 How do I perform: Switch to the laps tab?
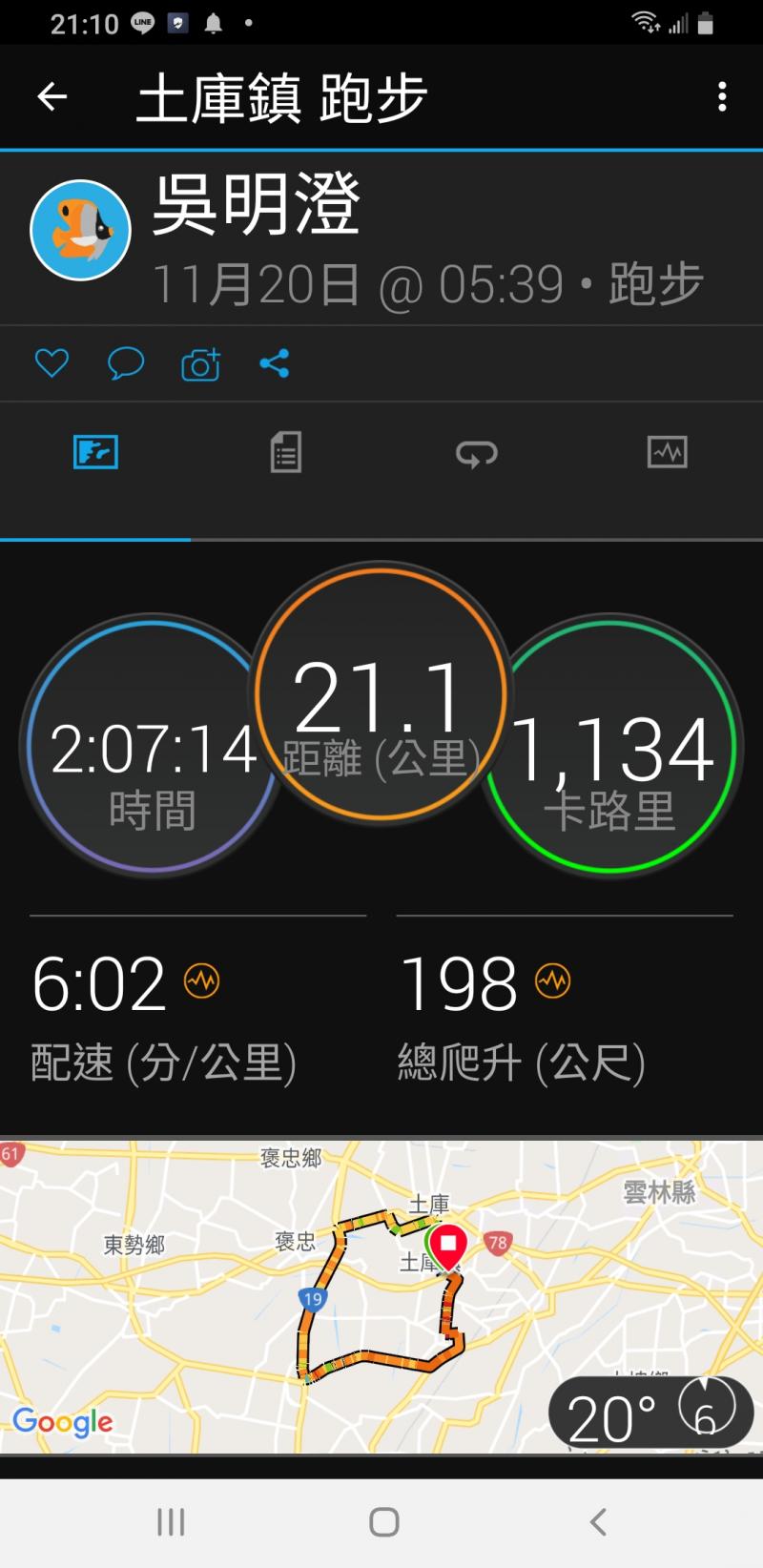[476, 453]
